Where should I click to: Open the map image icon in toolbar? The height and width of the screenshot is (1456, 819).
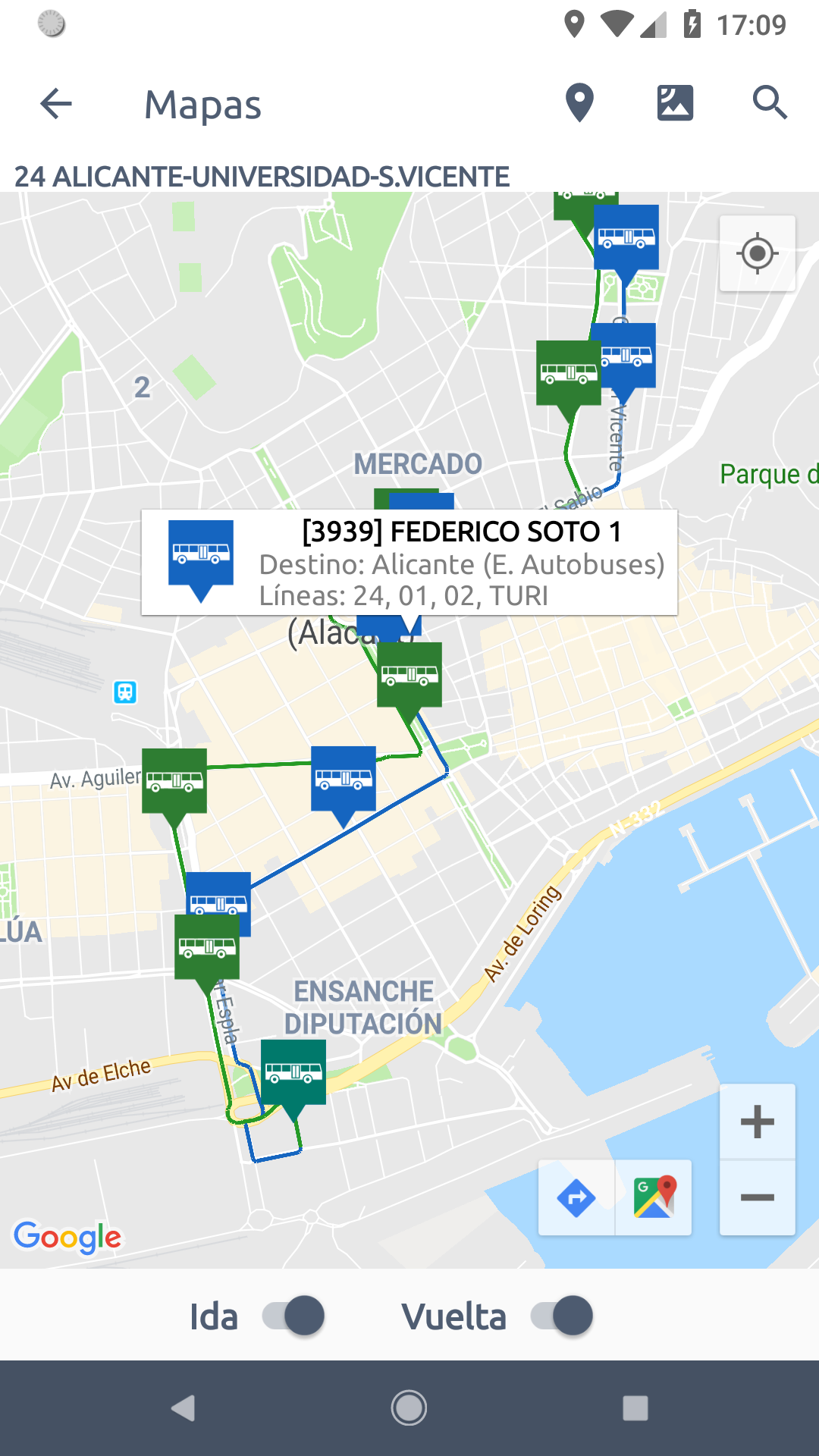pyautogui.click(x=675, y=103)
